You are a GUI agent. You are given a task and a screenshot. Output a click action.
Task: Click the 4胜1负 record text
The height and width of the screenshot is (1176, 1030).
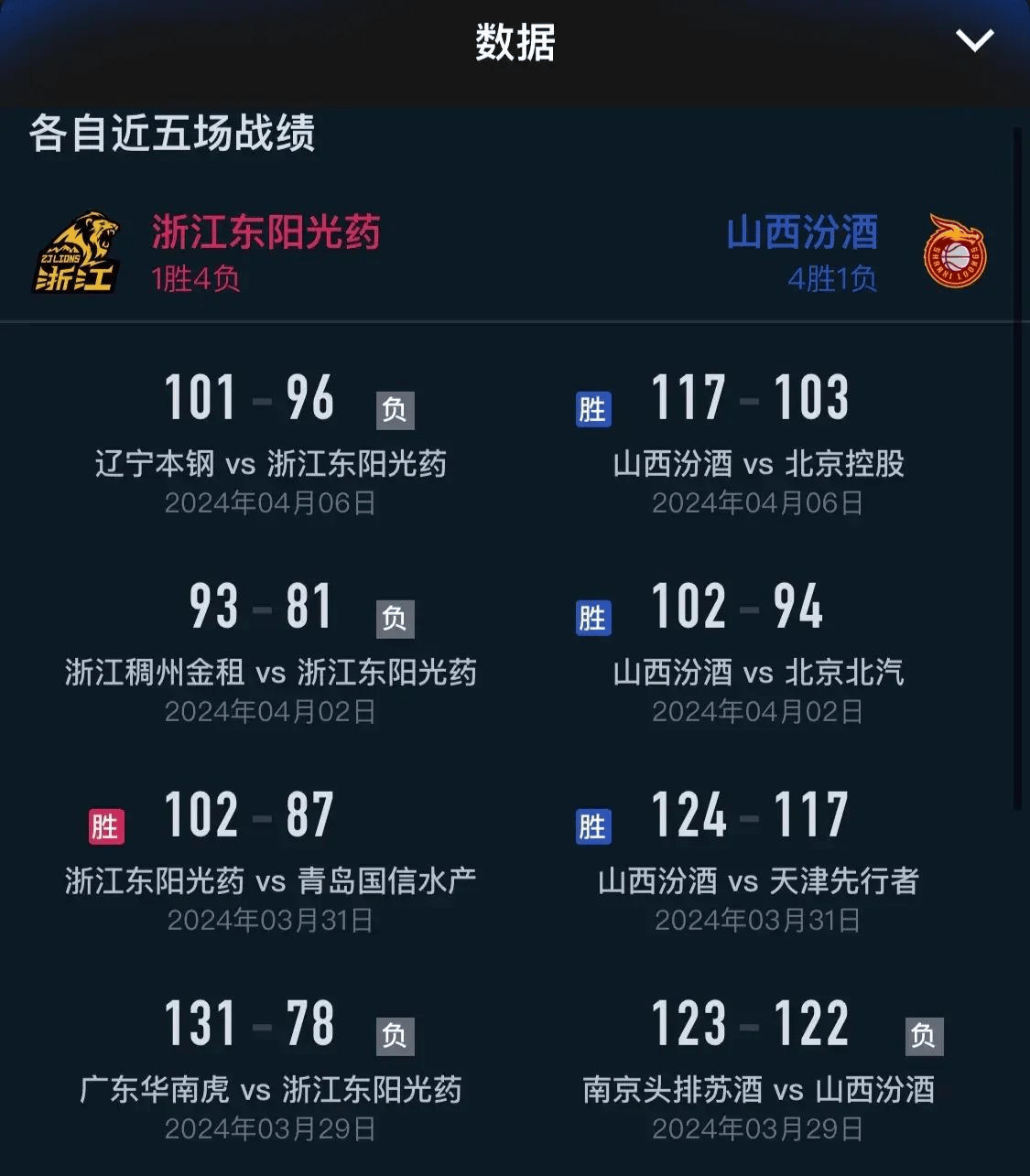833,281
